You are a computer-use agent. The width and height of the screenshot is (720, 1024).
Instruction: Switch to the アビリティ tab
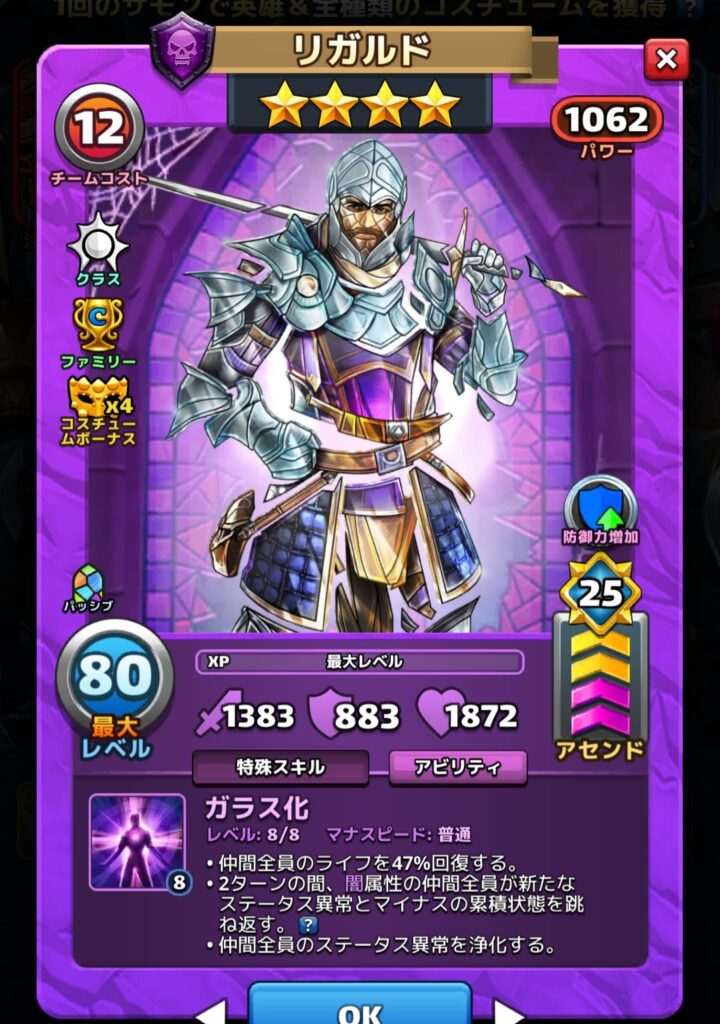(x=457, y=767)
